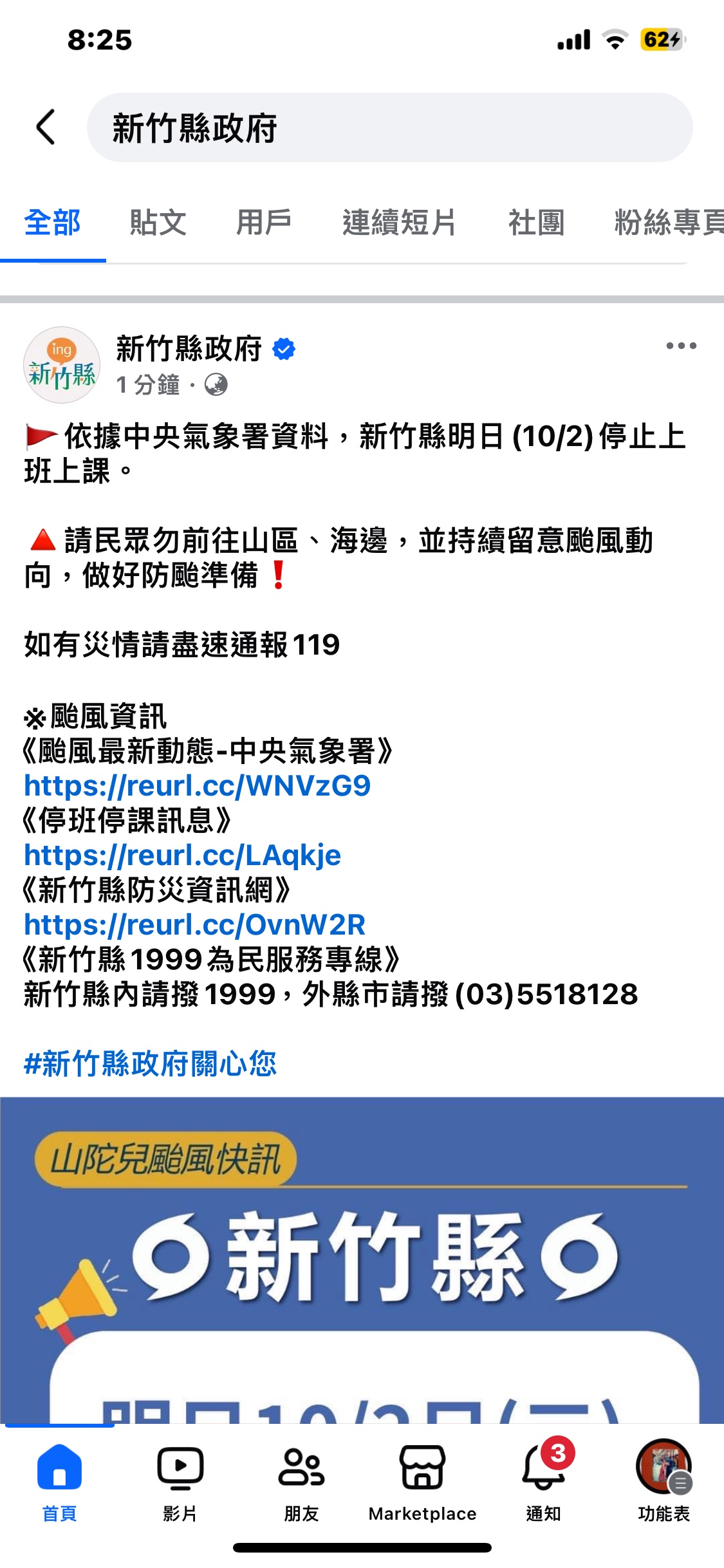Open link reurl.cc/WNVzG9
The height and width of the screenshot is (1568, 724).
coord(198,786)
